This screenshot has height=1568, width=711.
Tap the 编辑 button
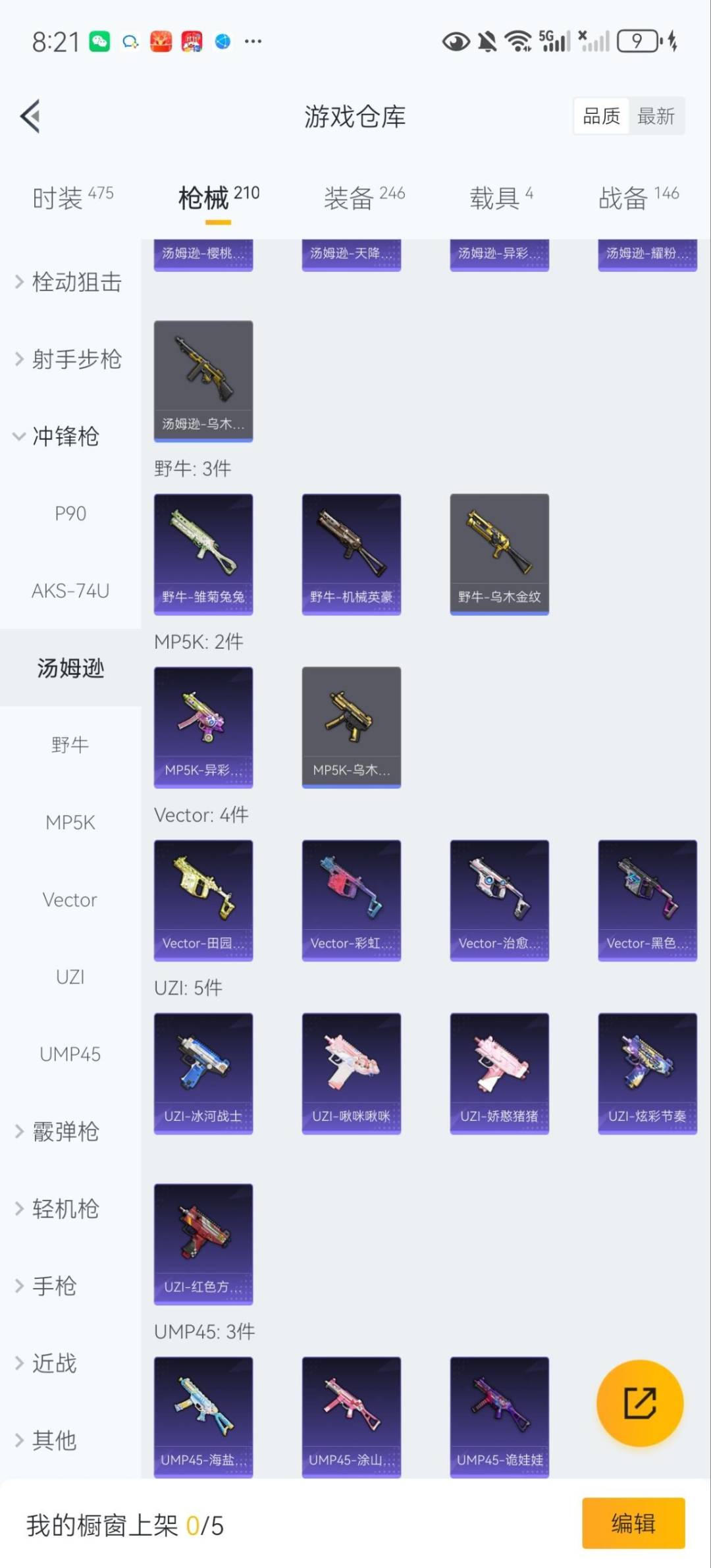click(x=633, y=1523)
